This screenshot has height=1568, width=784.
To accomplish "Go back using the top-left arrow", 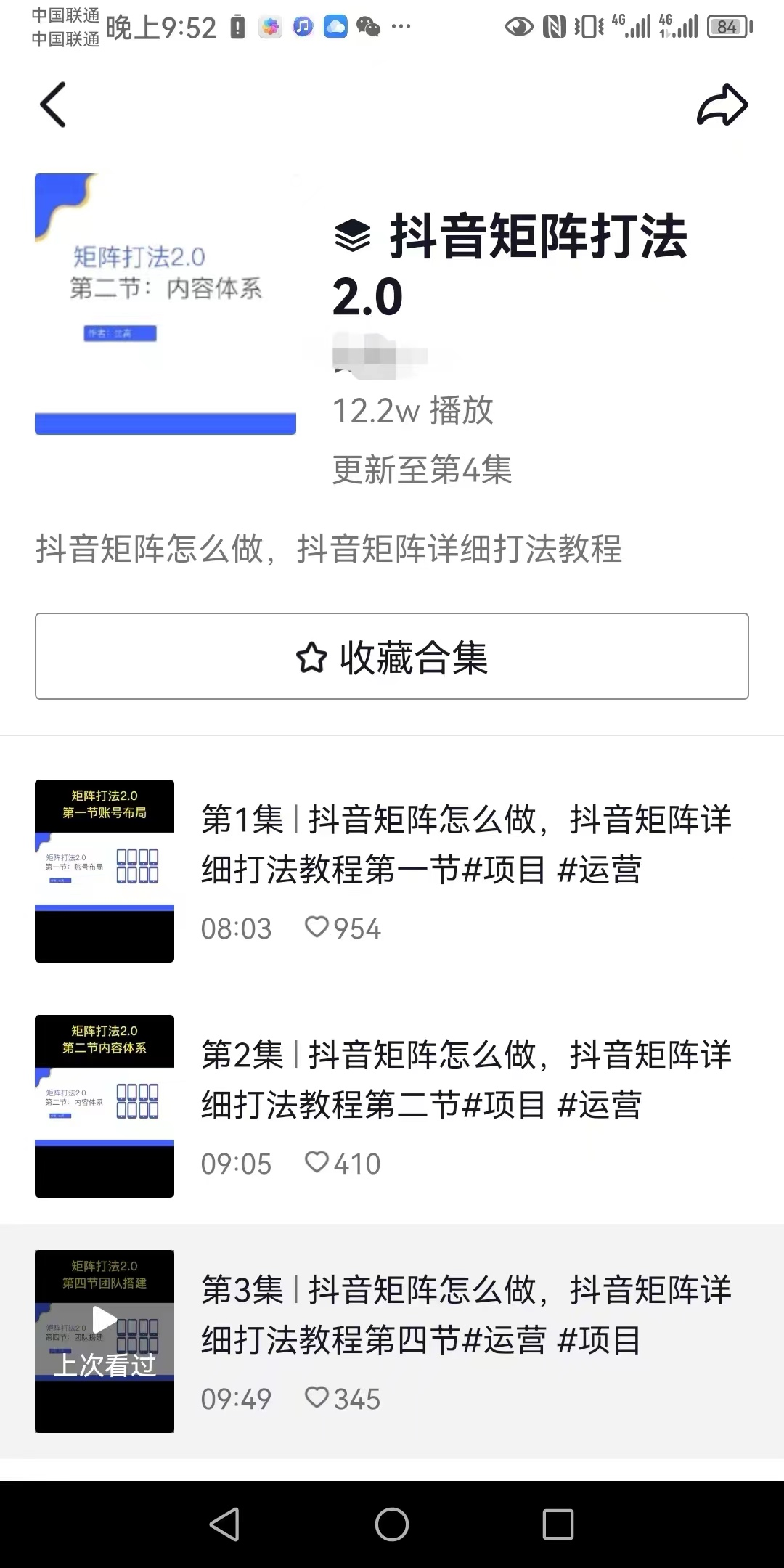I will (x=53, y=105).
